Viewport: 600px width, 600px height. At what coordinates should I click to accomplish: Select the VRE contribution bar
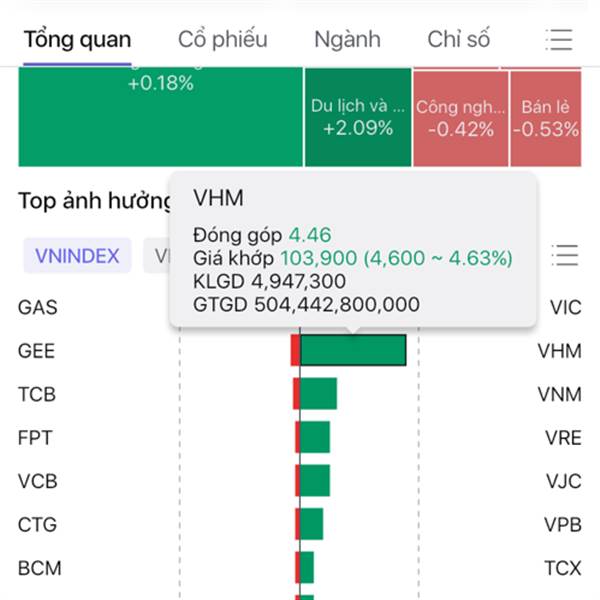[x=314, y=437]
